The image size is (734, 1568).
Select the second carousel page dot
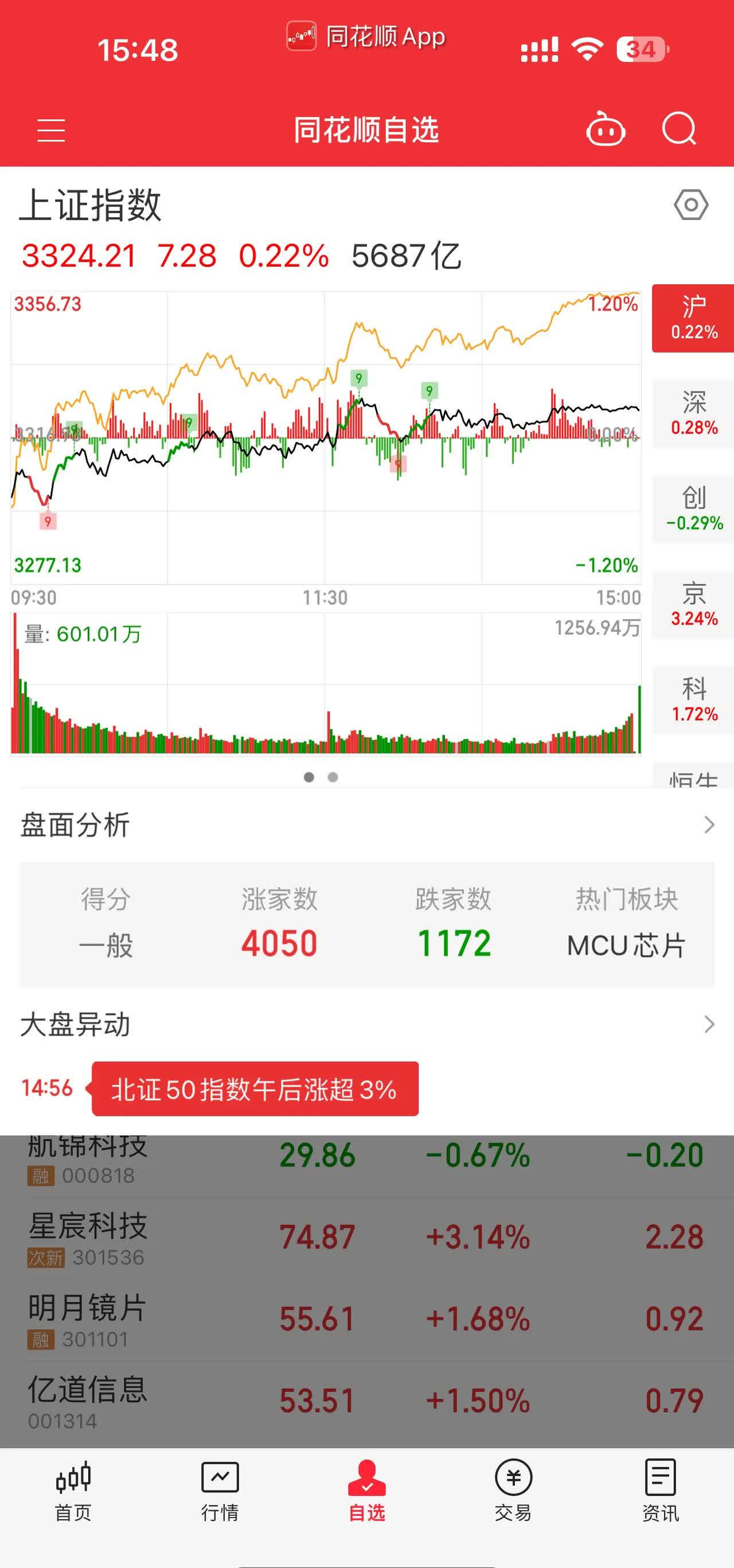(333, 777)
